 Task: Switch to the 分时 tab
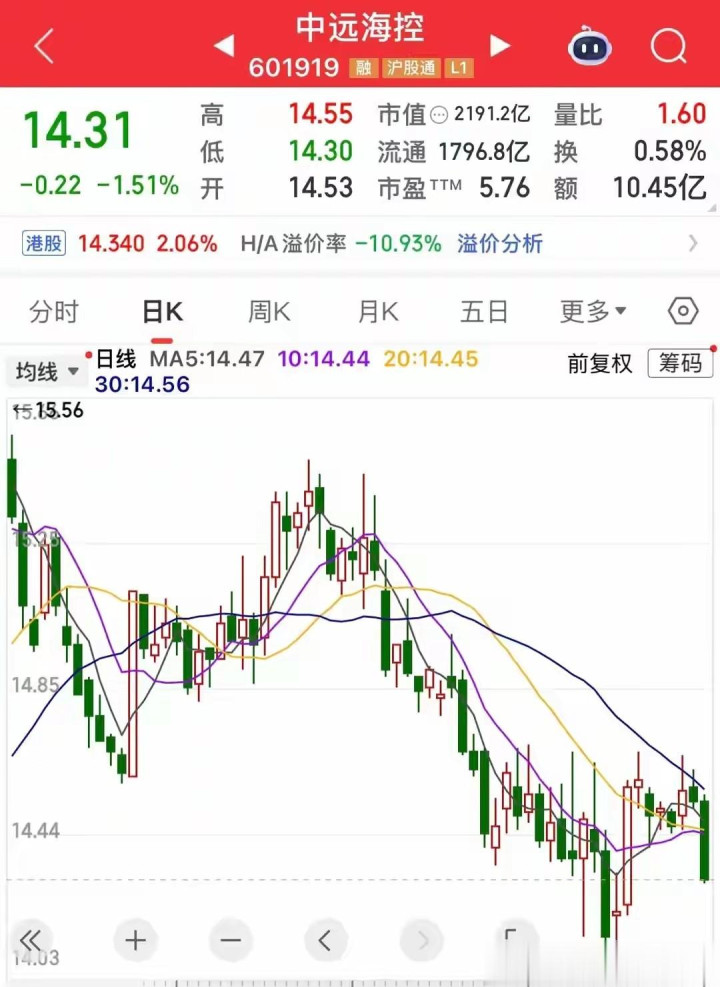pyautogui.click(x=53, y=312)
